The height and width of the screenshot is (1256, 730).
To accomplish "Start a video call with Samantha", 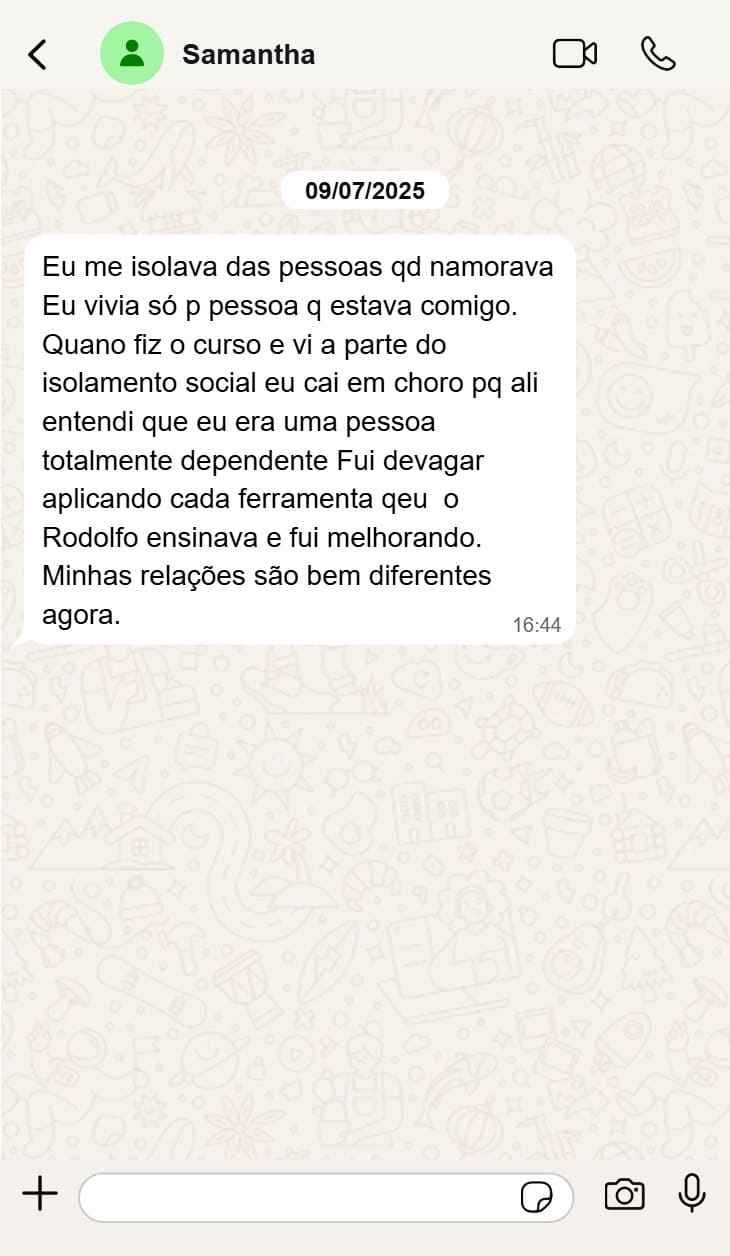I will pos(575,54).
